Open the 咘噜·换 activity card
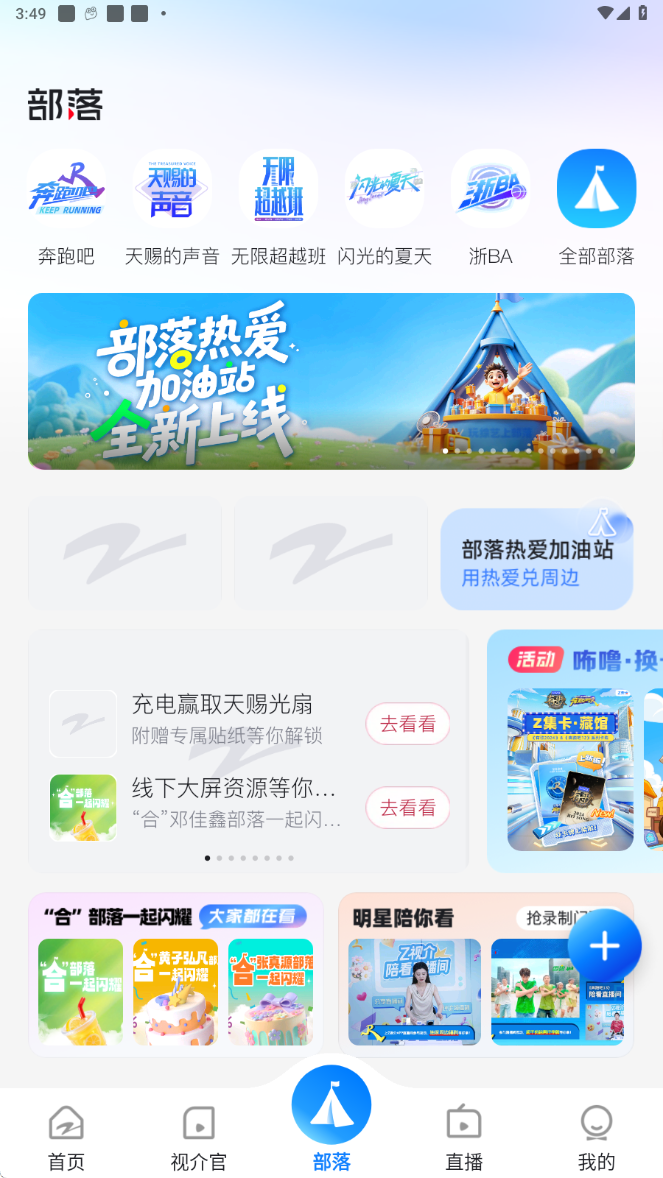The image size is (663, 1178). click(x=575, y=750)
